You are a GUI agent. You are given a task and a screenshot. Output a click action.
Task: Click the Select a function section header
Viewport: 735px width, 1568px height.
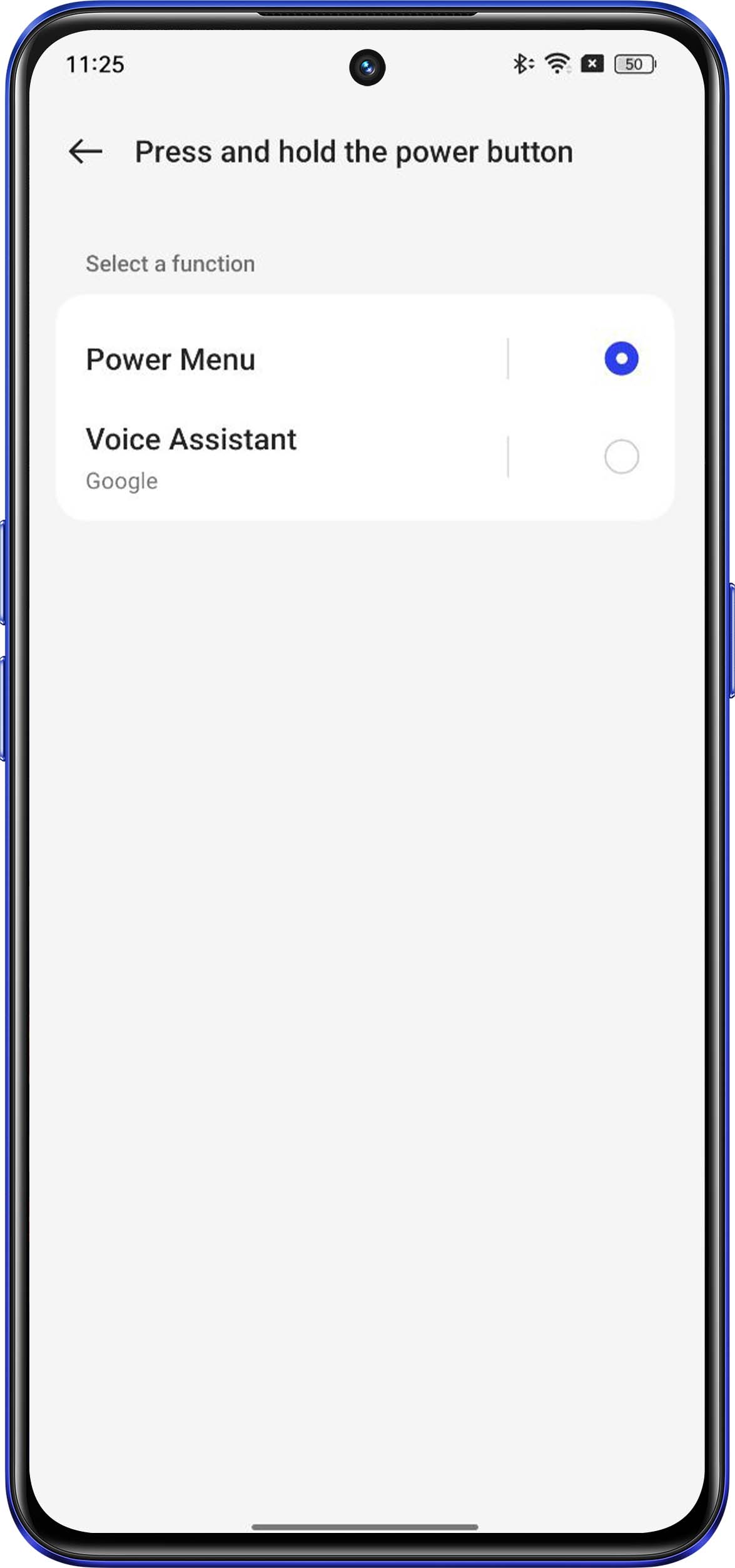169,263
